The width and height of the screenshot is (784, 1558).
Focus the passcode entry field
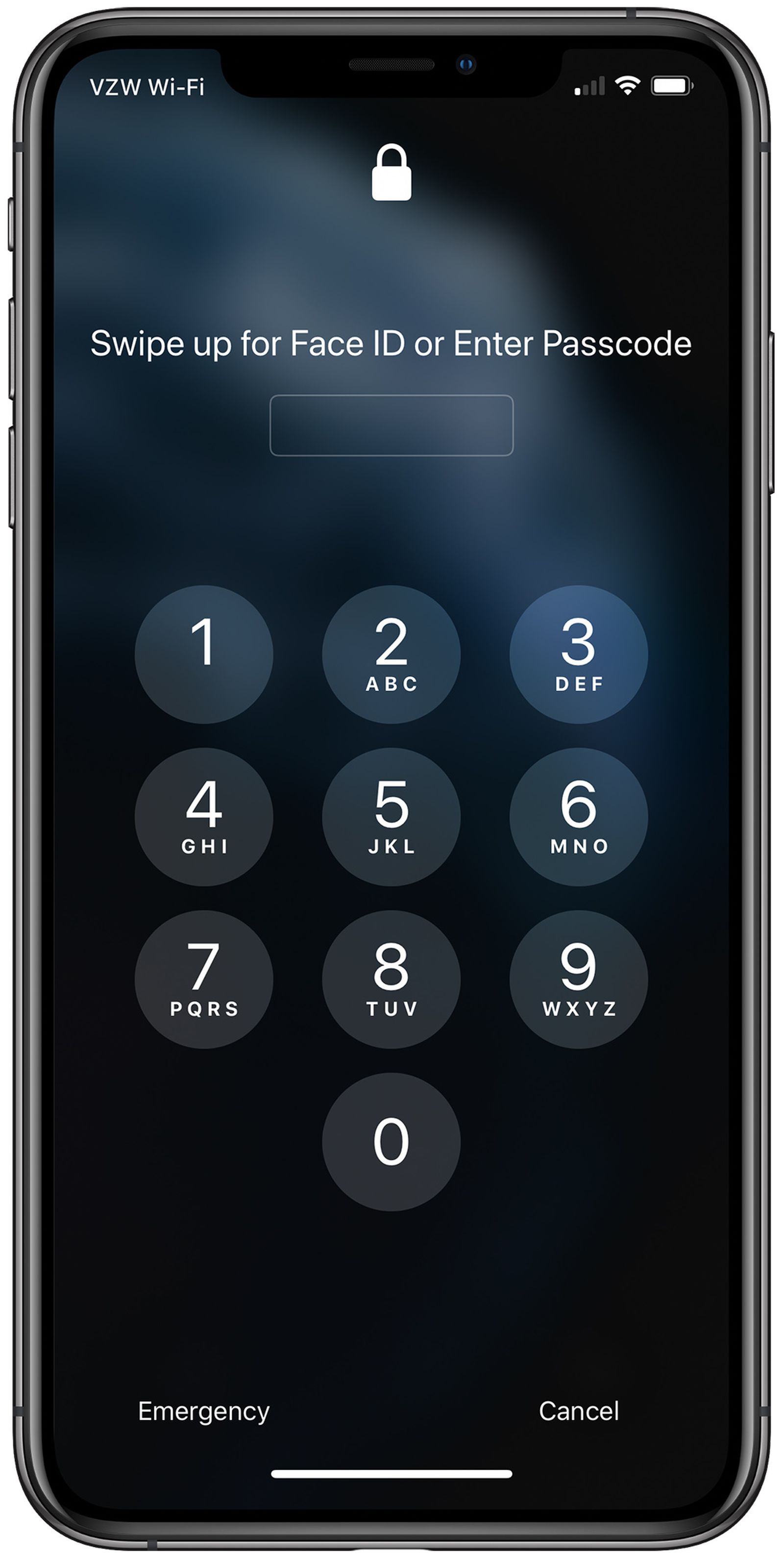click(x=391, y=425)
